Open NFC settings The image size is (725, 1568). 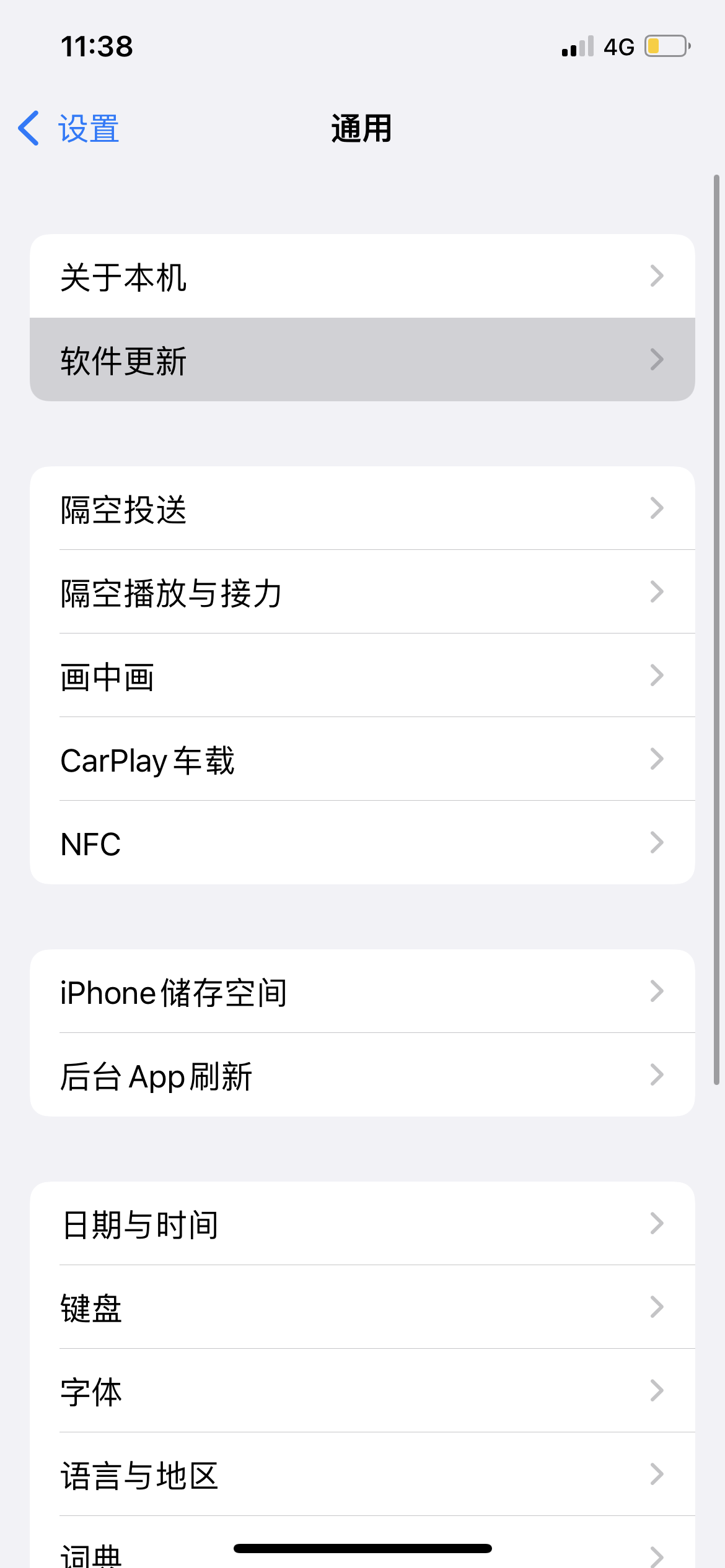[362, 843]
